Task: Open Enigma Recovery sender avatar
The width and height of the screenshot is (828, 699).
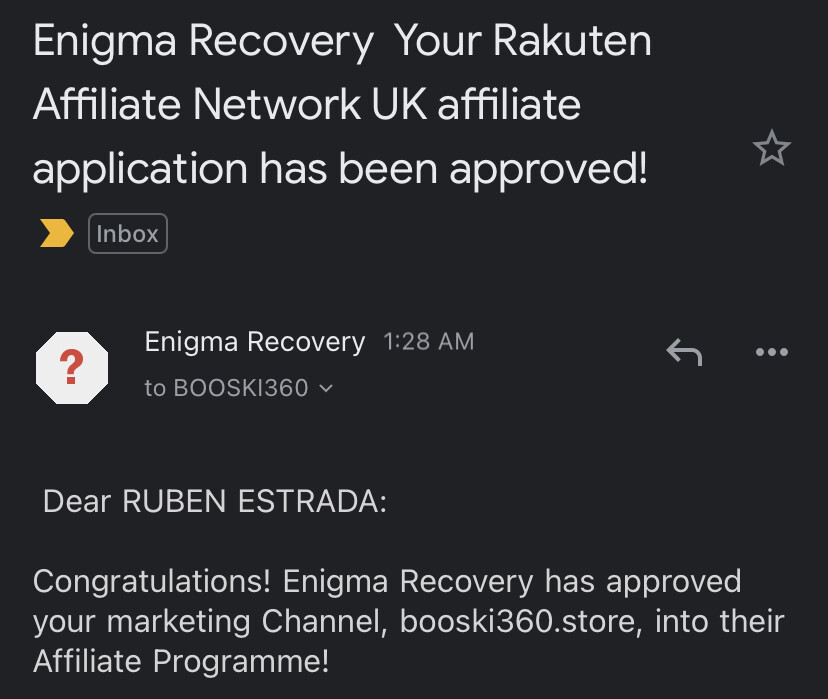Action: (x=71, y=368)
